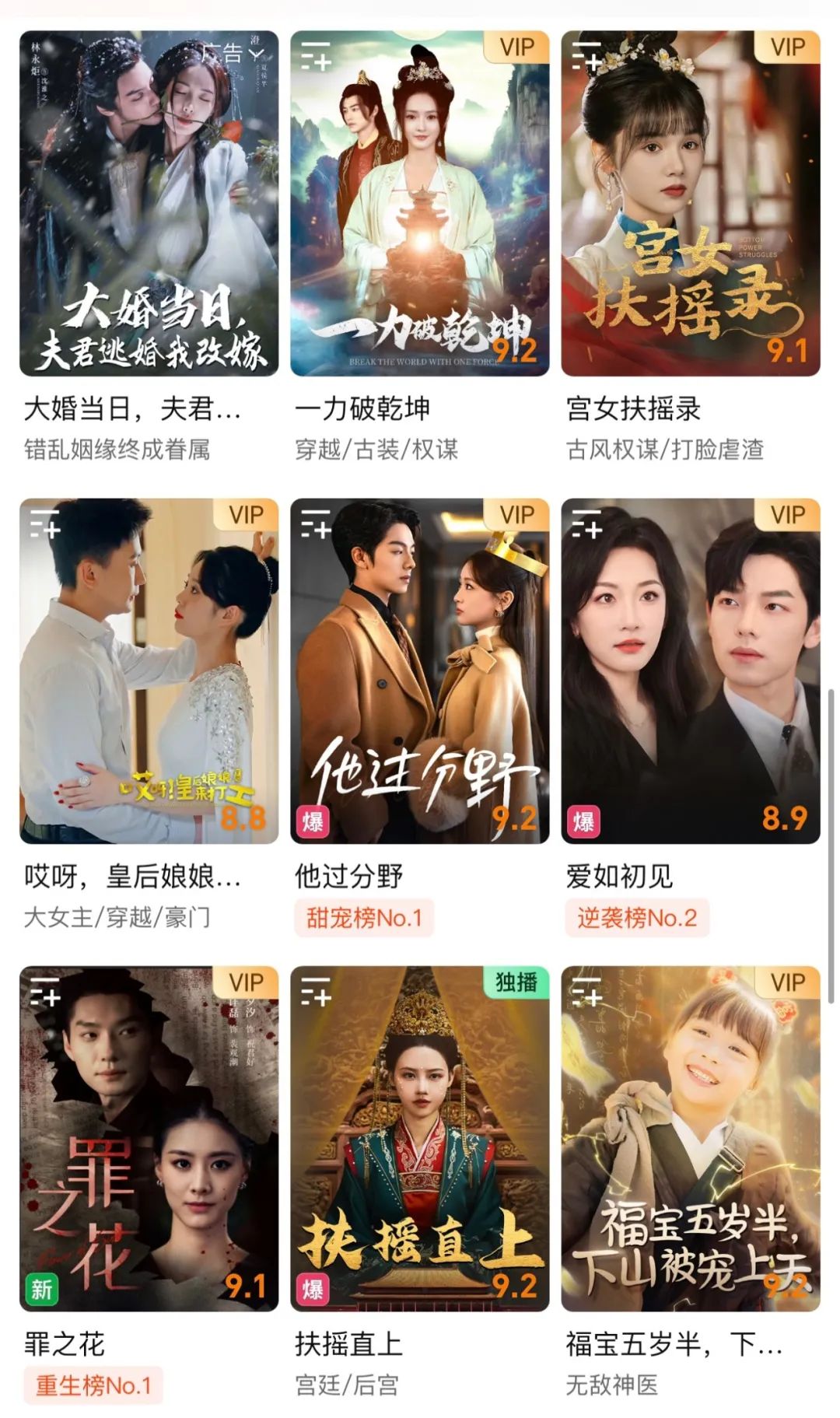Screen dimensions: 840x1418
Task: View the 甜宠榜No.1 ranking list
Action: pos(364,918)
